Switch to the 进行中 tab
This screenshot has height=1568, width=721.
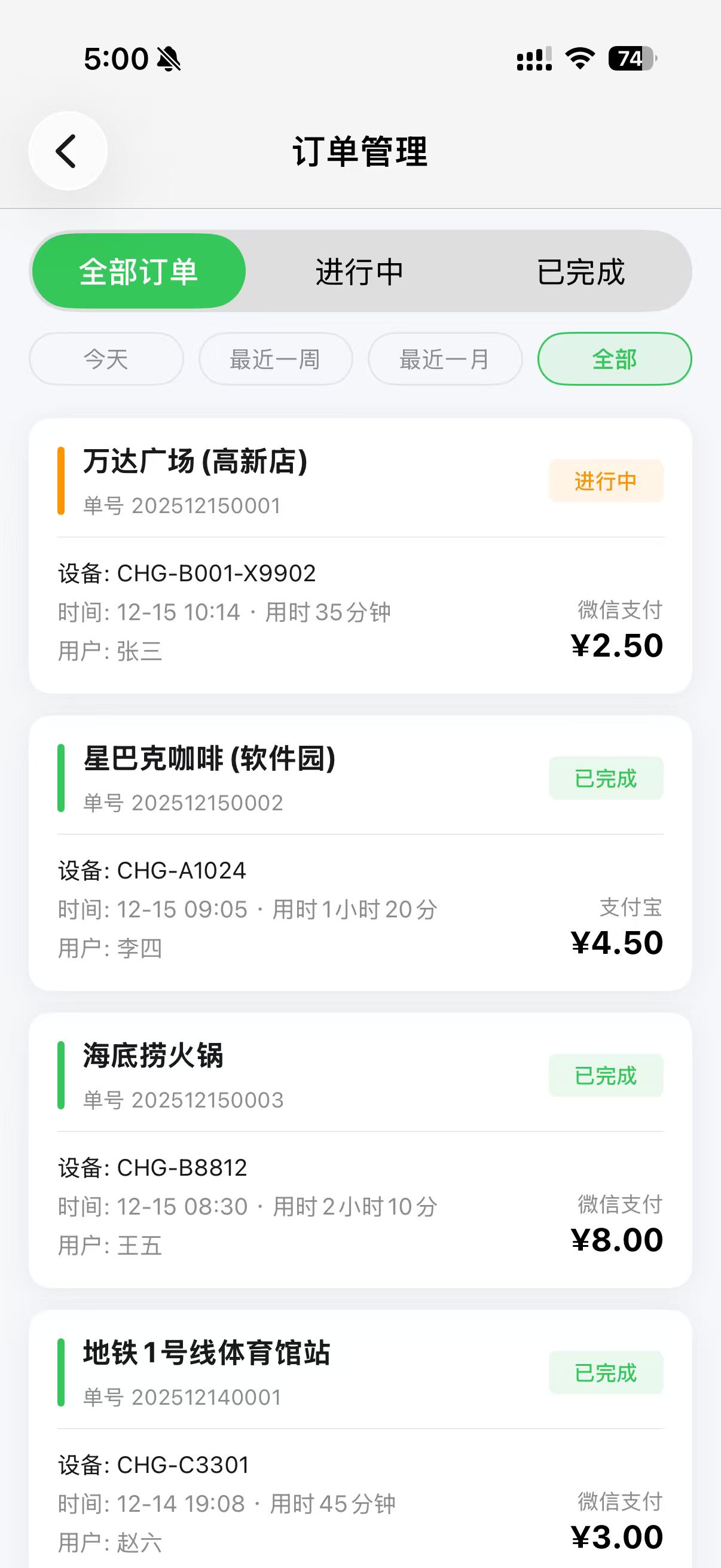(359, 271)
